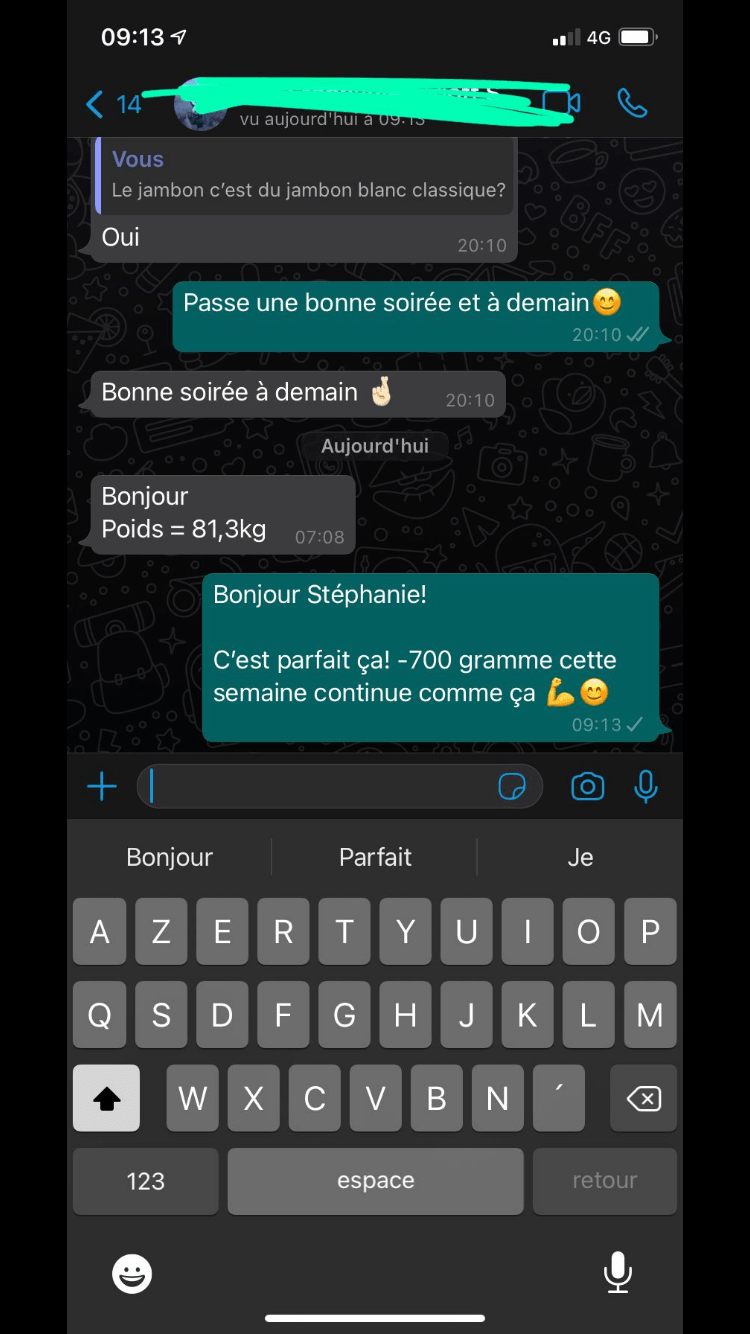Insert the suggestion "Je"
Viewport: 750px width, 1334px height.
[580, 857]
